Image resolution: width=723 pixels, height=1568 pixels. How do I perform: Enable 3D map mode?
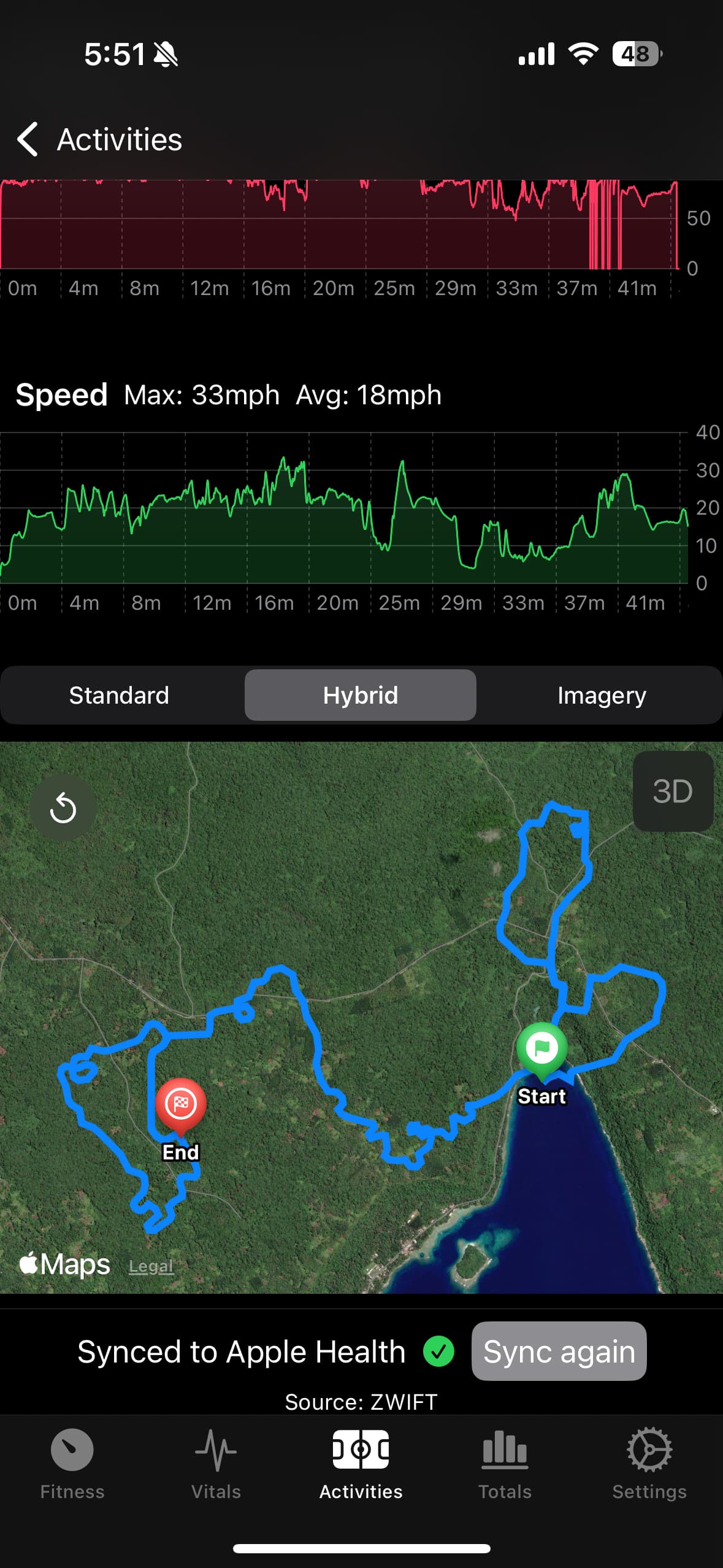click(x=673, y=791)
